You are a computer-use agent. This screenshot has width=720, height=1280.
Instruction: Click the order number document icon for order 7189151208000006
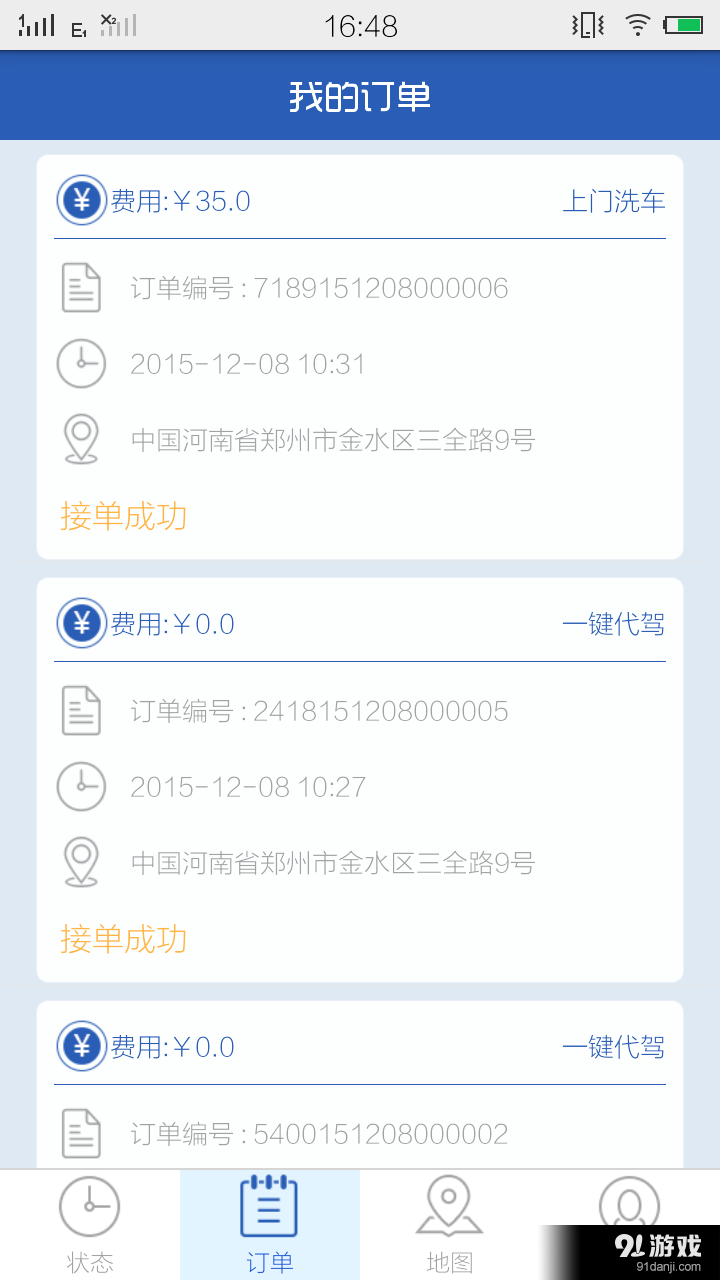tap(81, 288)
